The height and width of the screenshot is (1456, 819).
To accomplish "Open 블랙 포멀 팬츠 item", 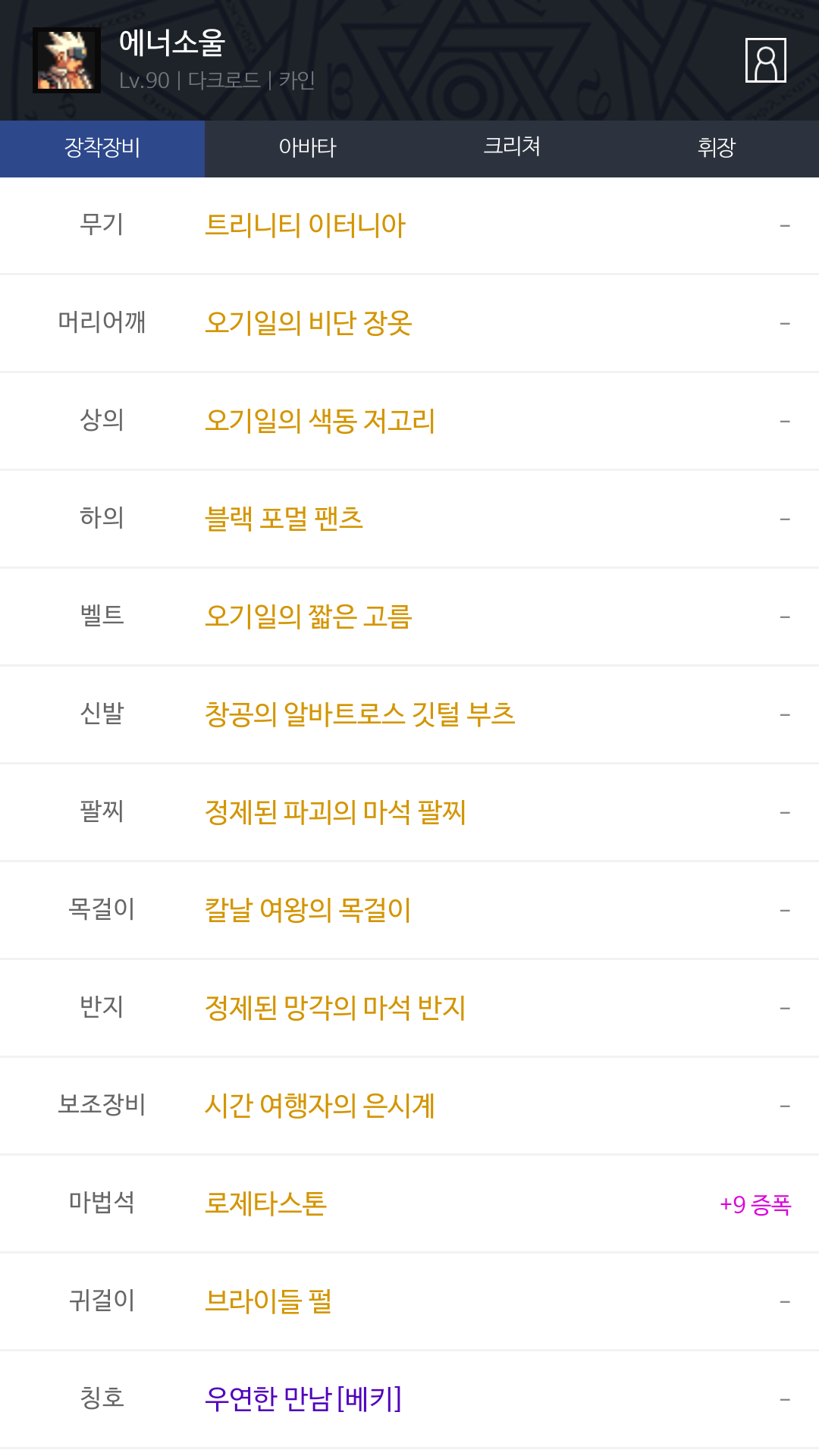I will pyautogui.click(x=284, y=519).
